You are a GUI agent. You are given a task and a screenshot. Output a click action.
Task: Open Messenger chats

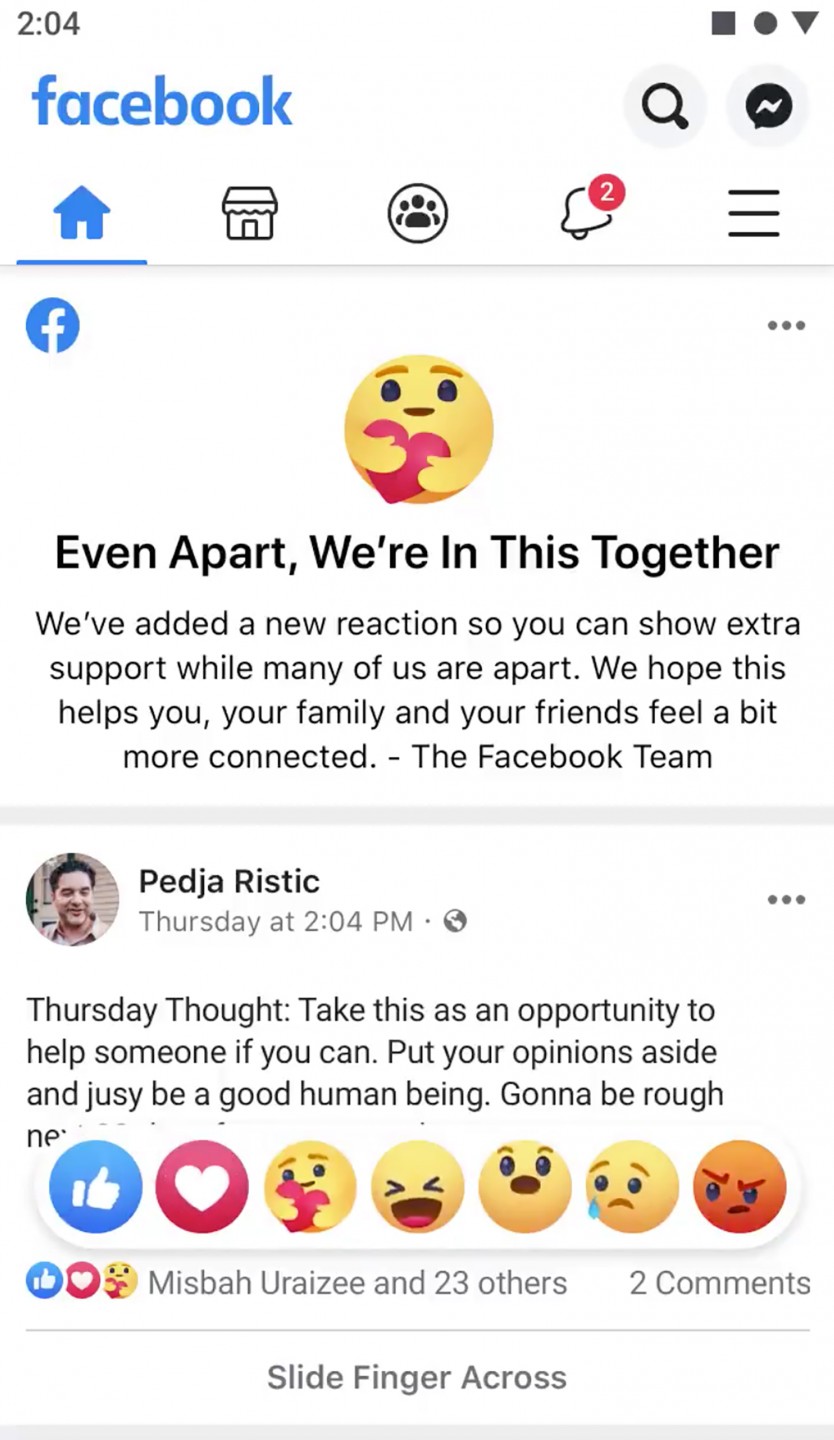pyautogui.click(x=768, y=105)
